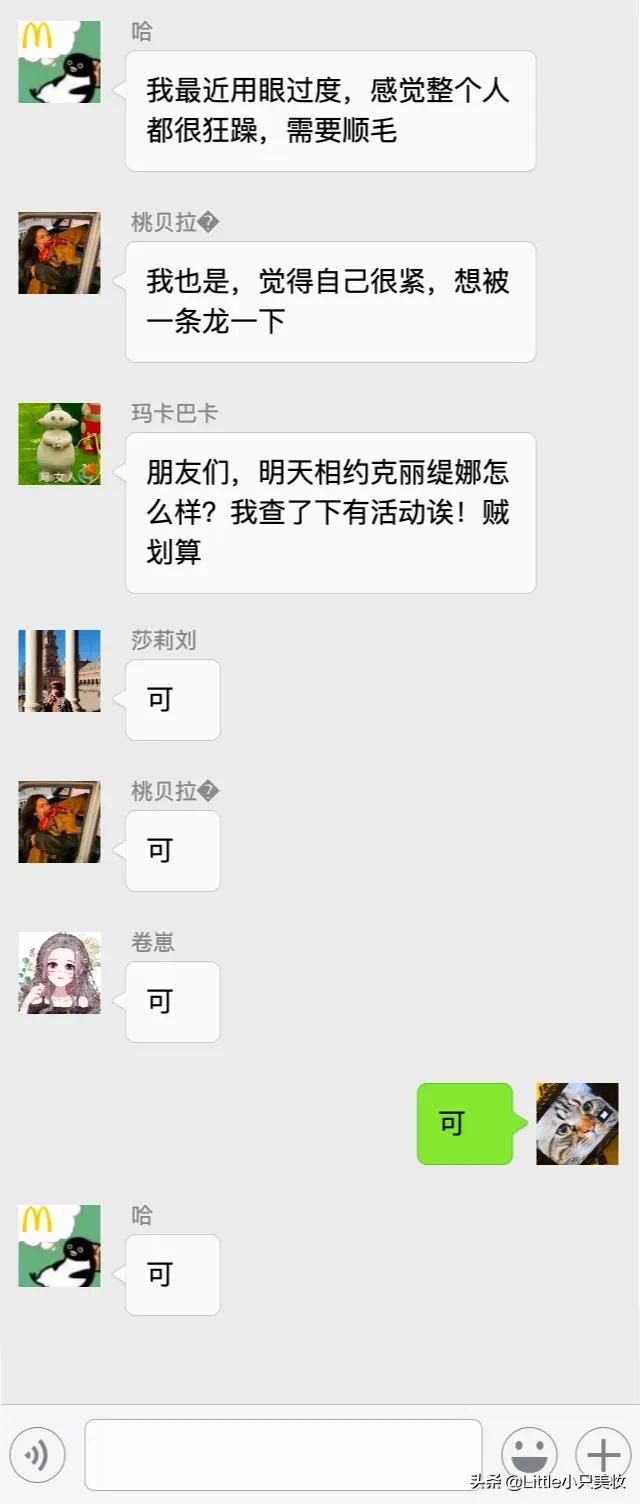Open the emoji sticker panel

[529, 1455]
